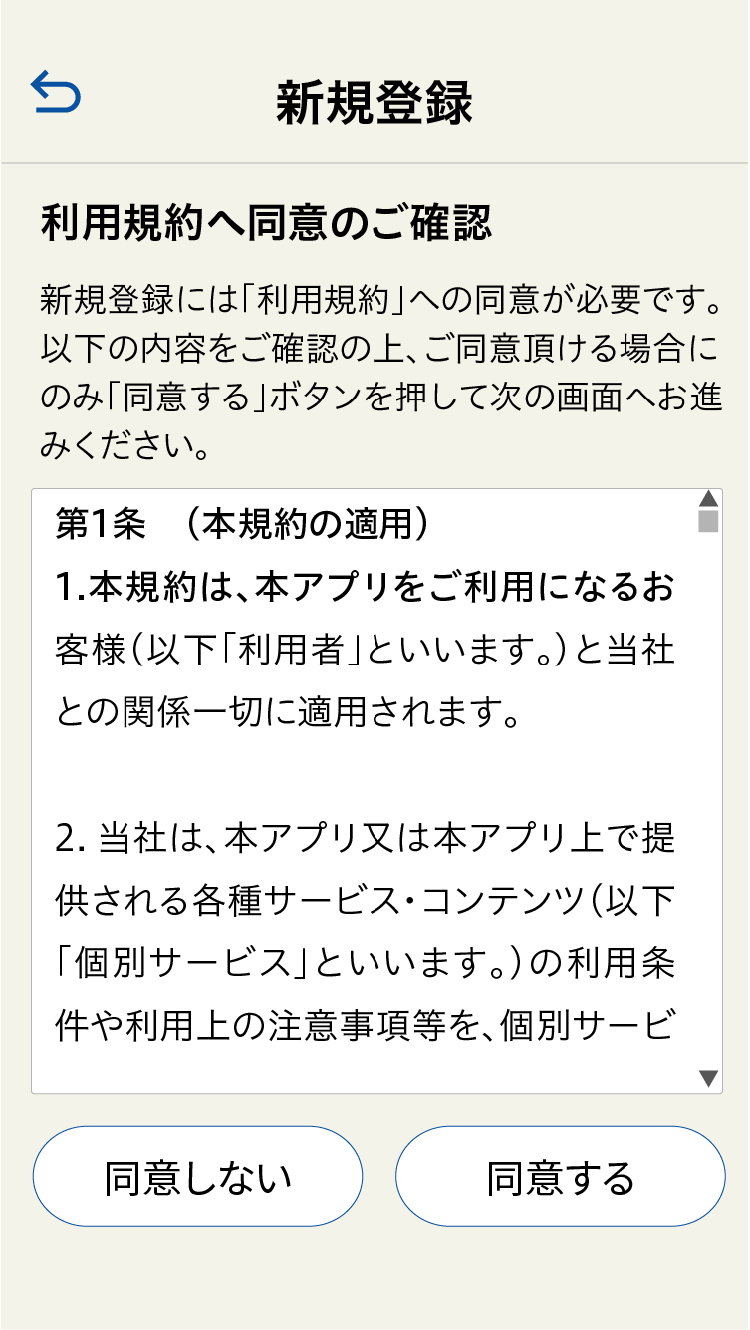
Task: Tap the downward triangle at terms bottom right
Action: tap(707, 1080)
